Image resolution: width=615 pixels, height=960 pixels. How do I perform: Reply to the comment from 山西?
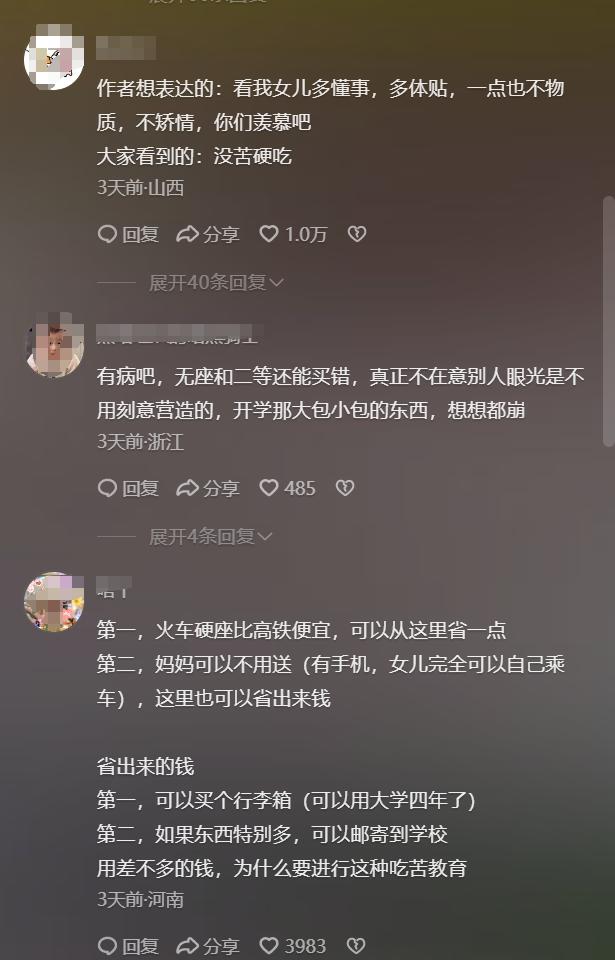click(x=128, y=234)
